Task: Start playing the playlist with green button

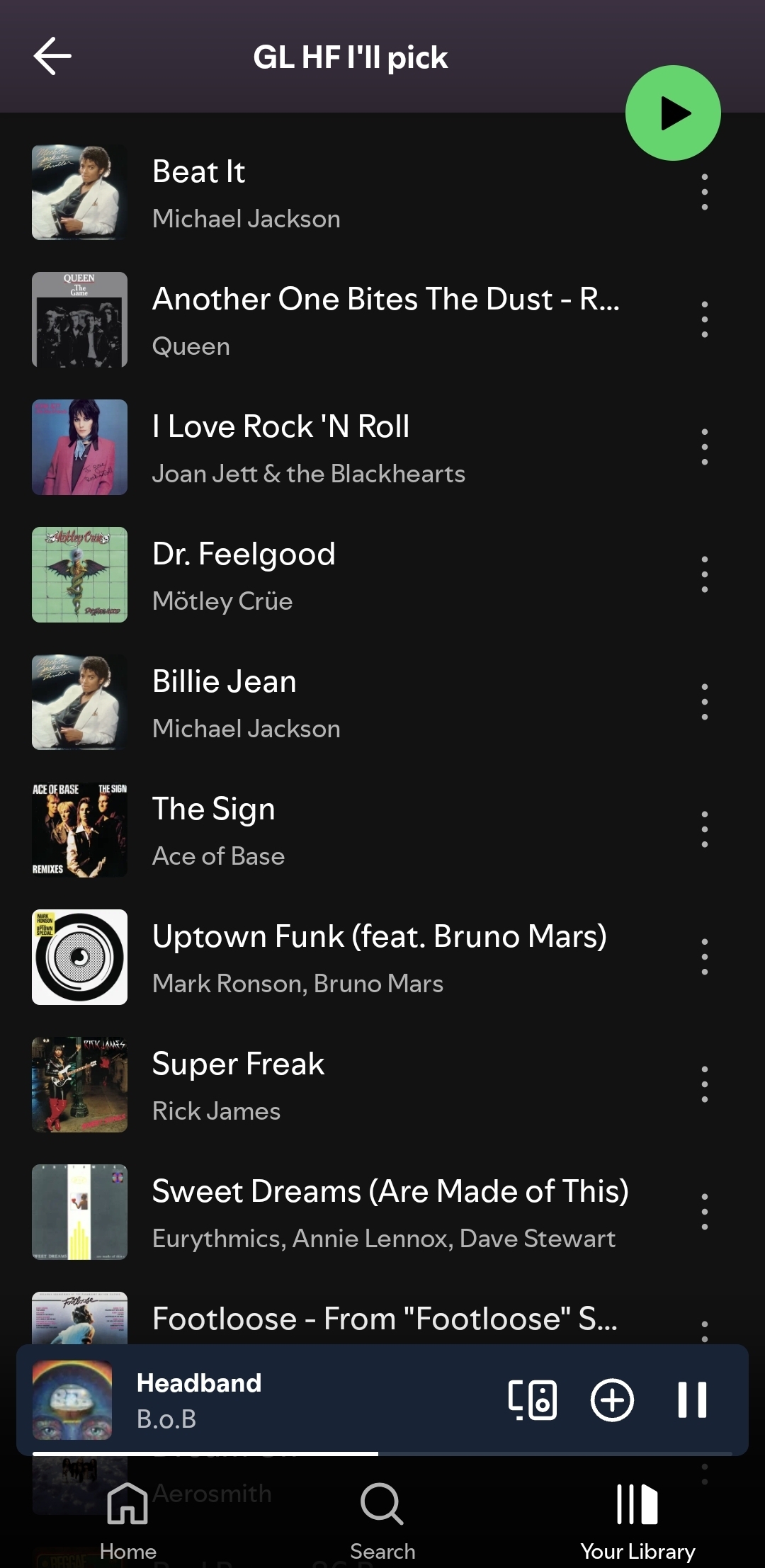Action: (x=672, y=113)
